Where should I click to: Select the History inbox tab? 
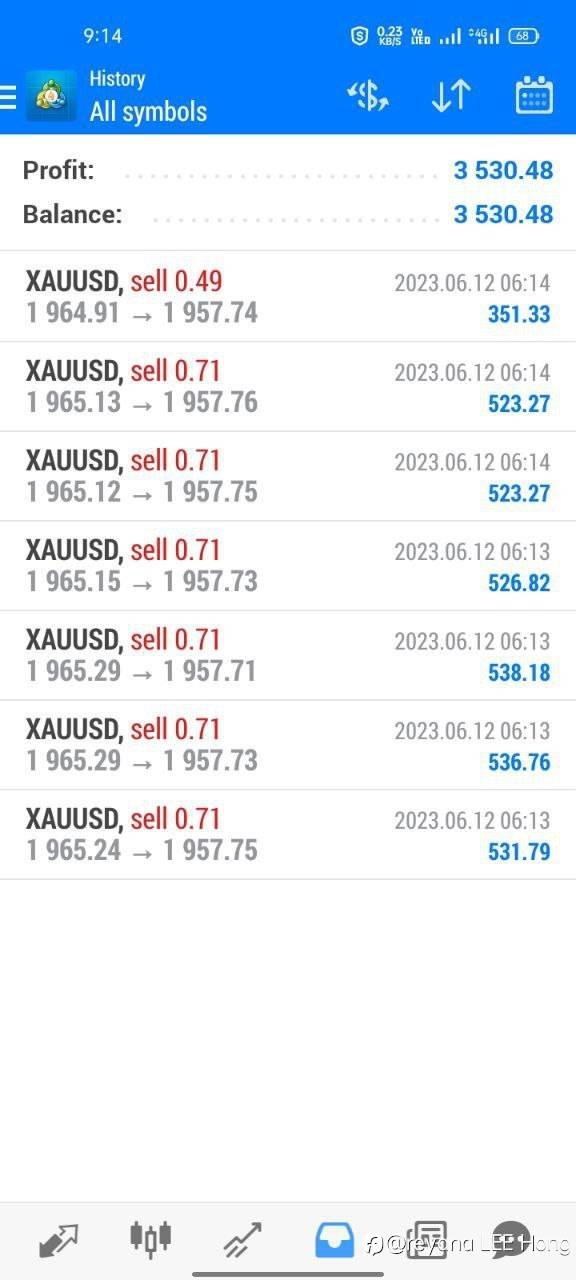(x=335, y=1240)
